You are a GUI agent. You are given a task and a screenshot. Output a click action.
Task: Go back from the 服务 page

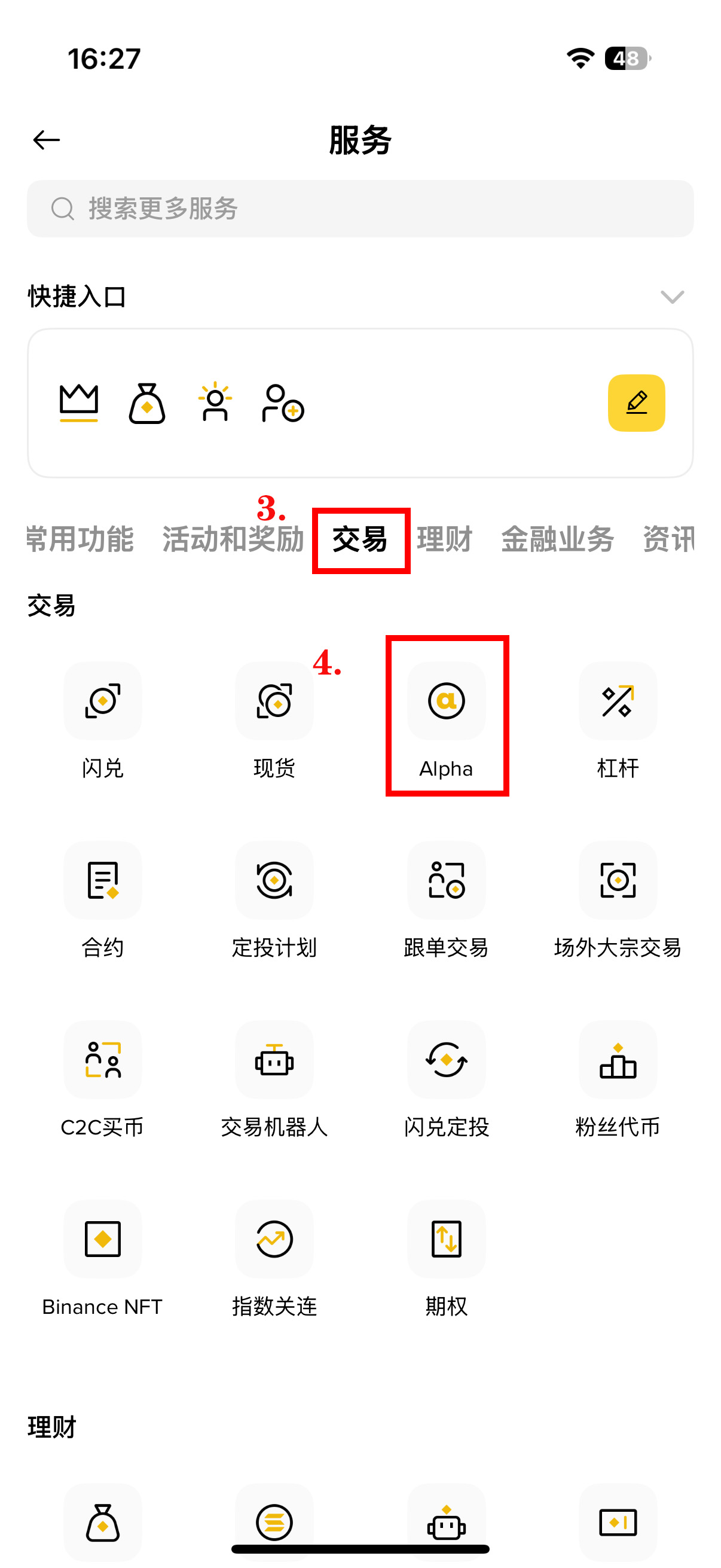click(46, 140)
